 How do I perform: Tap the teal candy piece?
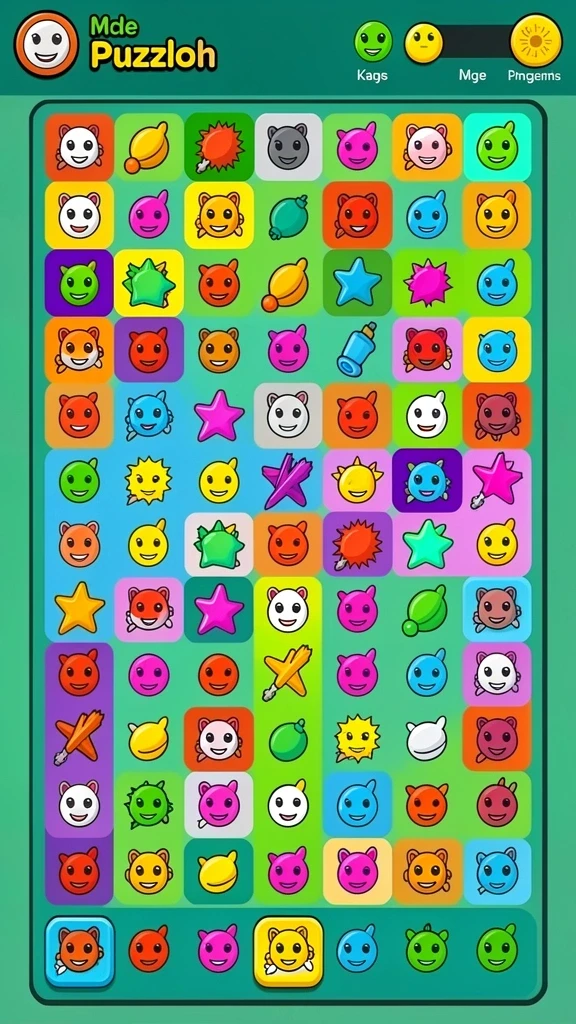288,217
